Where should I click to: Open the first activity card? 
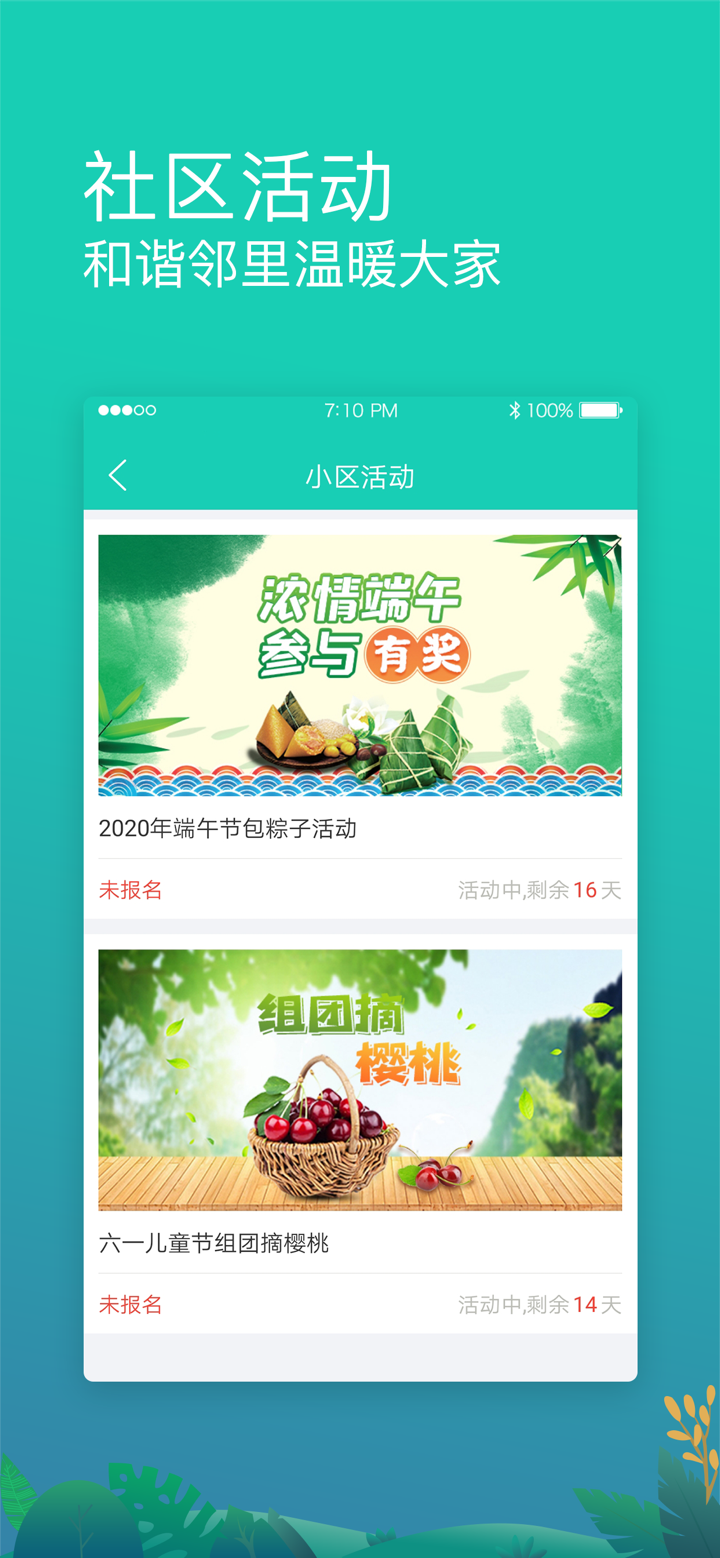tap(360, 715)
